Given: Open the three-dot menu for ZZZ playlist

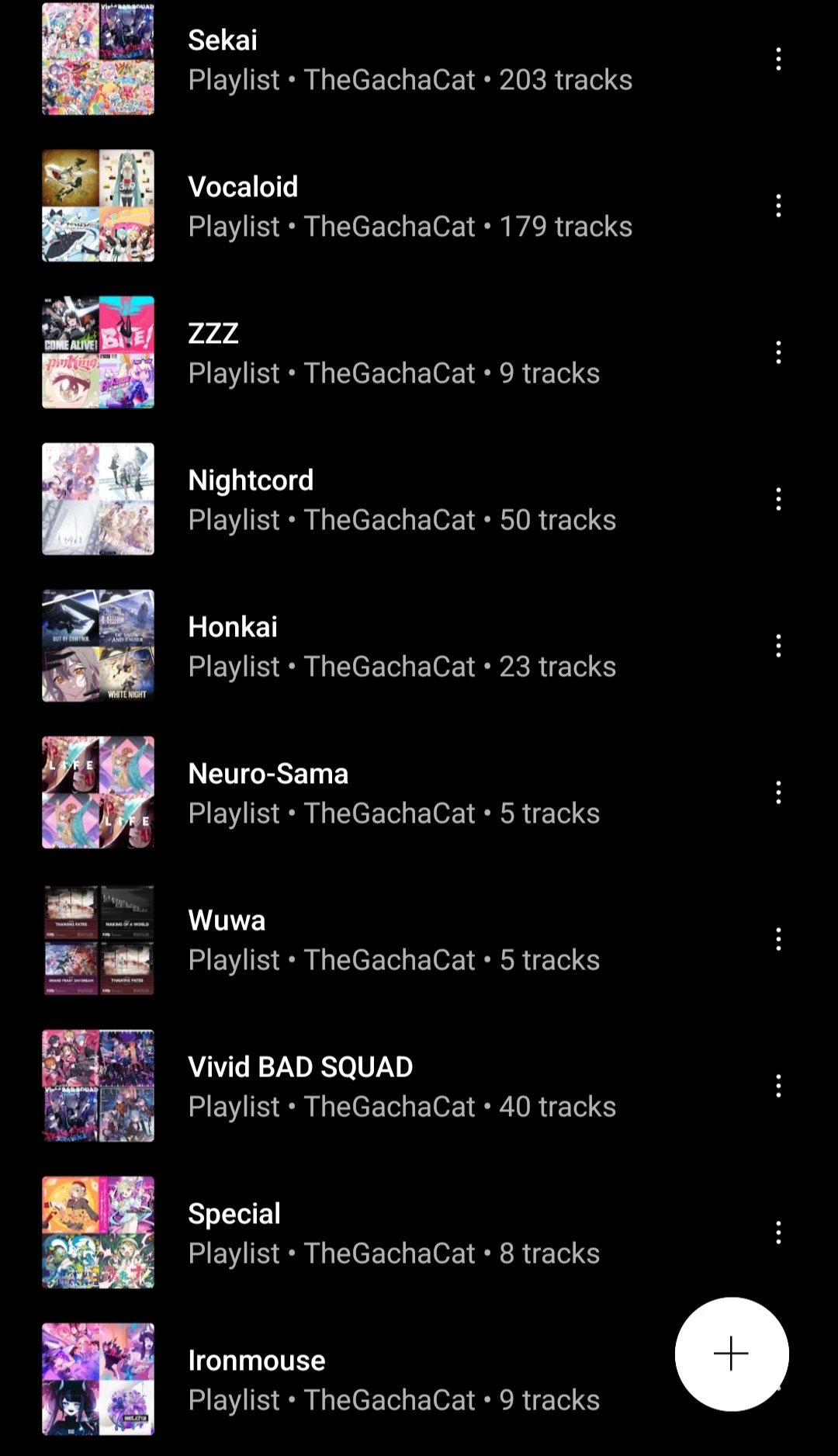Looking at the screenshot, I should pos(778,352).
